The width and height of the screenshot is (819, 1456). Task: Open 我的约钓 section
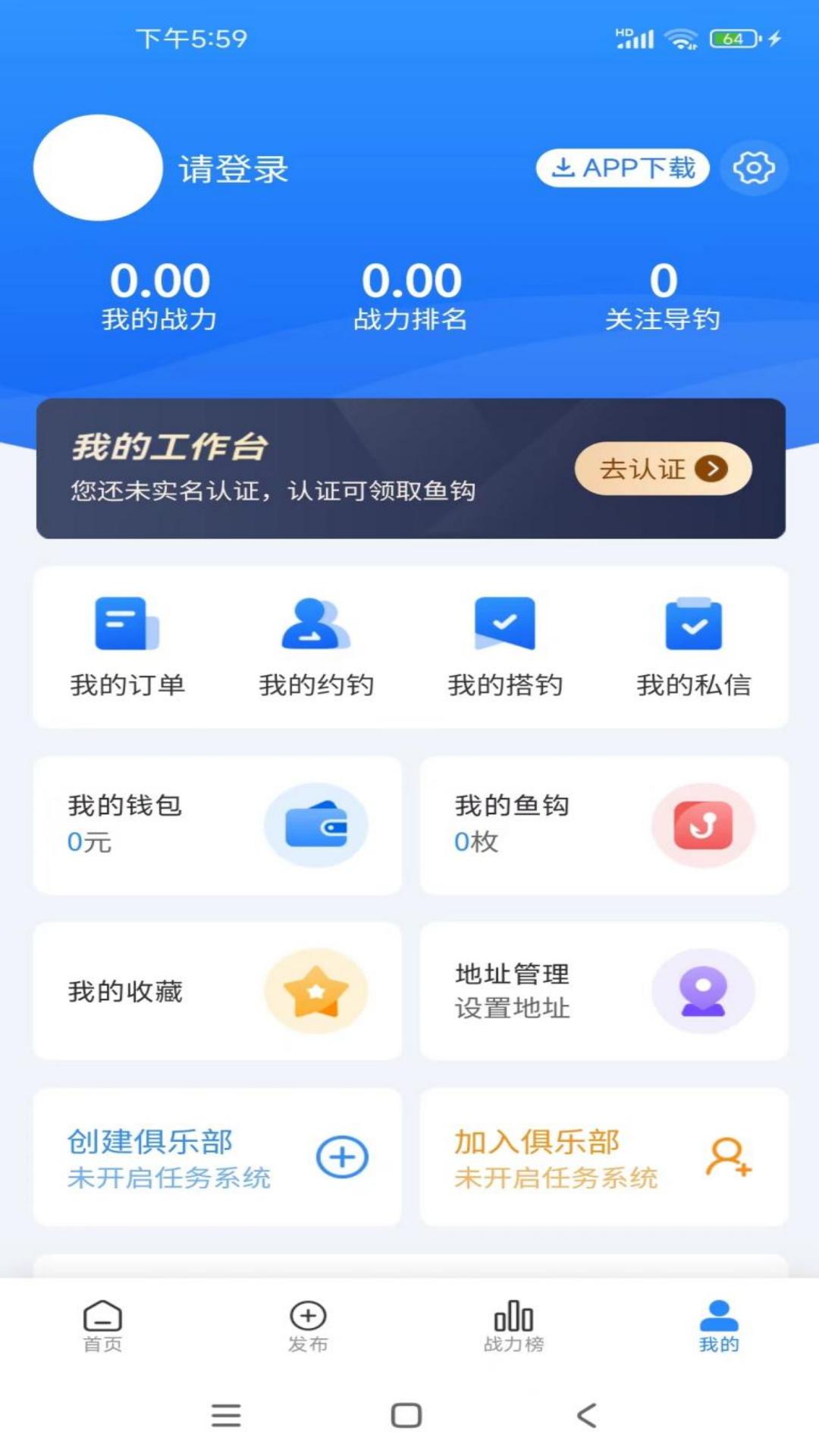coord(316,647)
